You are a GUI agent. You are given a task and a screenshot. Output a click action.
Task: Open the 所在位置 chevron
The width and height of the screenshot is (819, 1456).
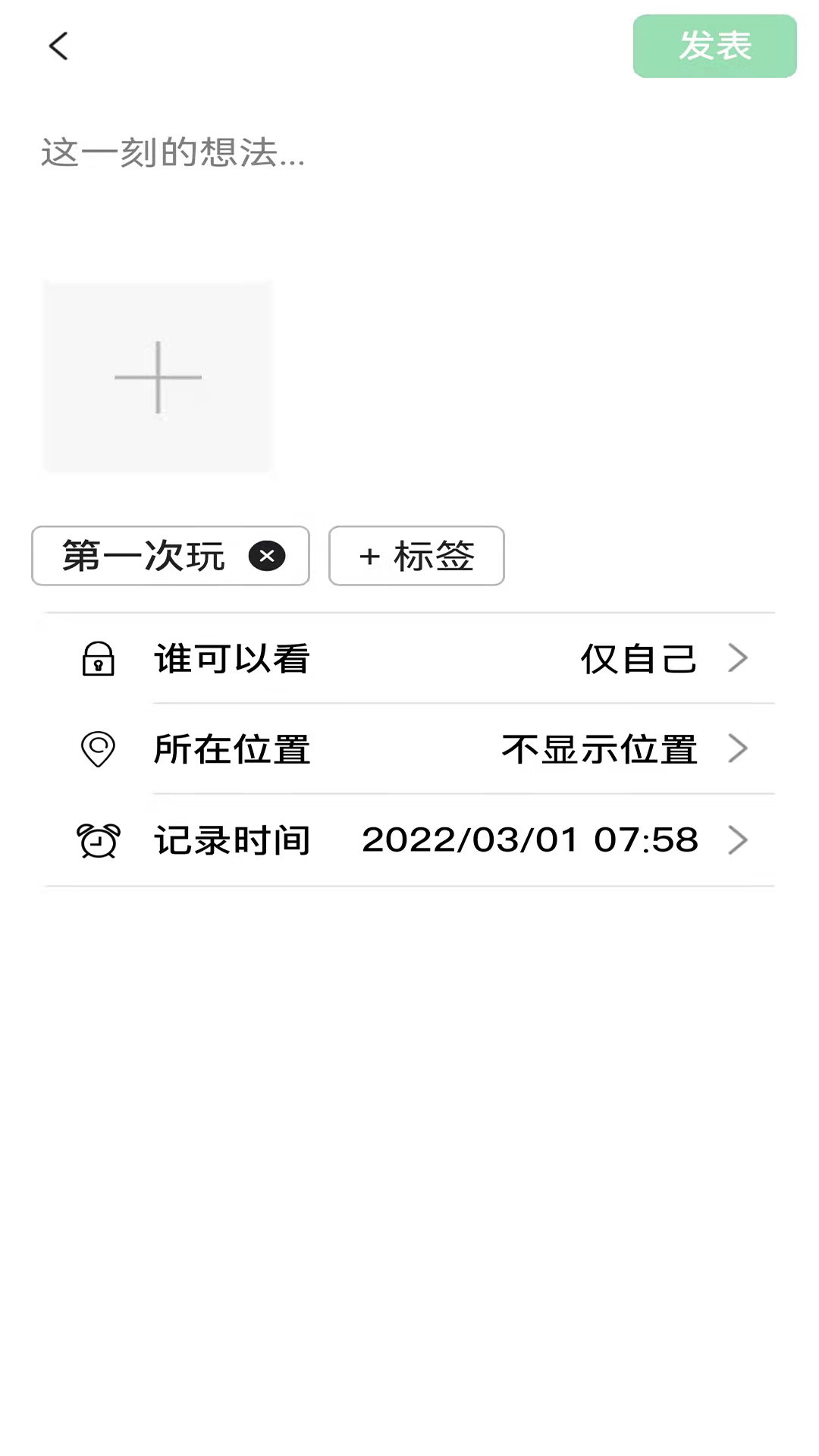coord(737,748)
